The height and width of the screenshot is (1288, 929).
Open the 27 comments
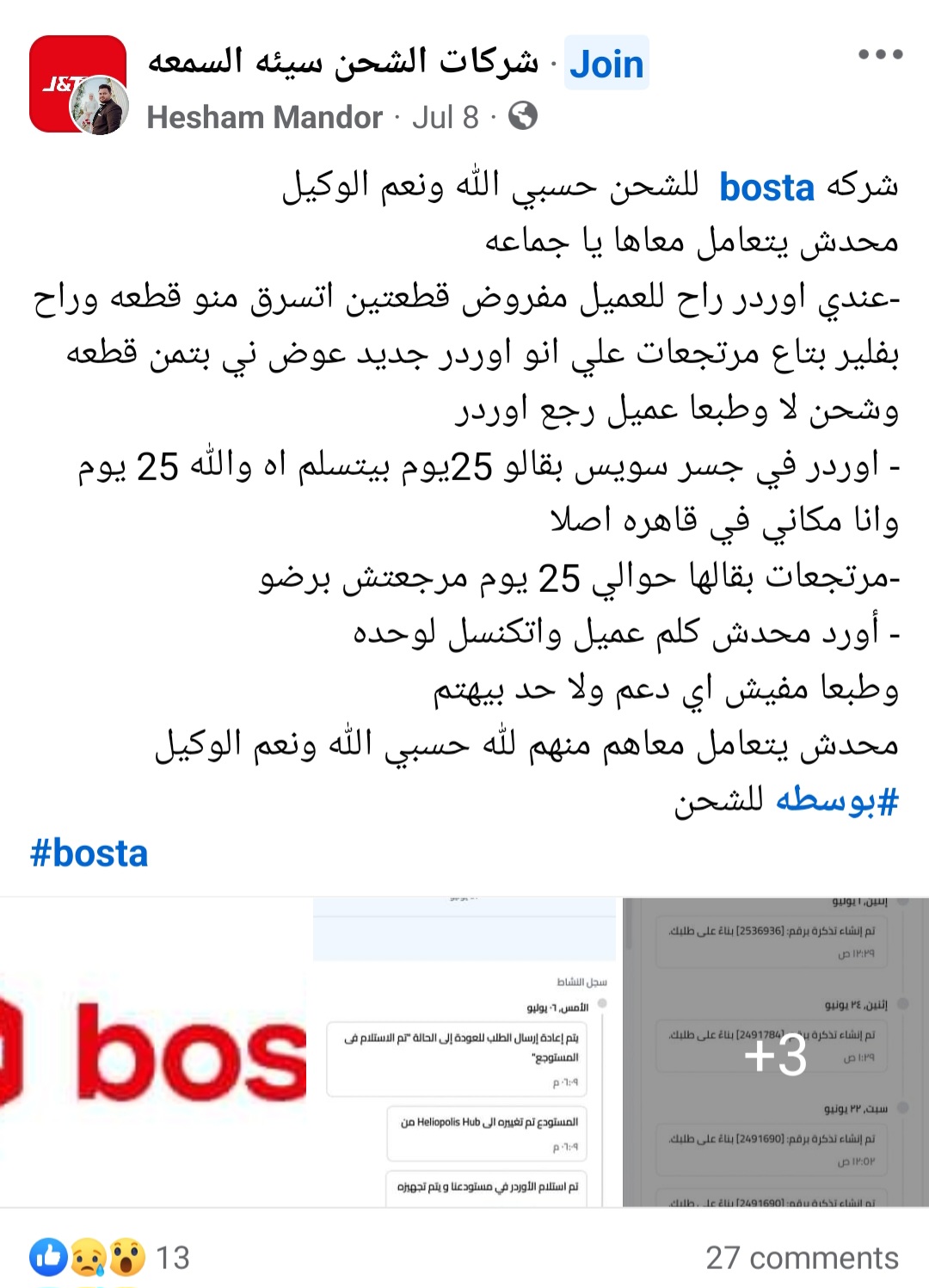pyautogui.click(x=802, y=1258)
